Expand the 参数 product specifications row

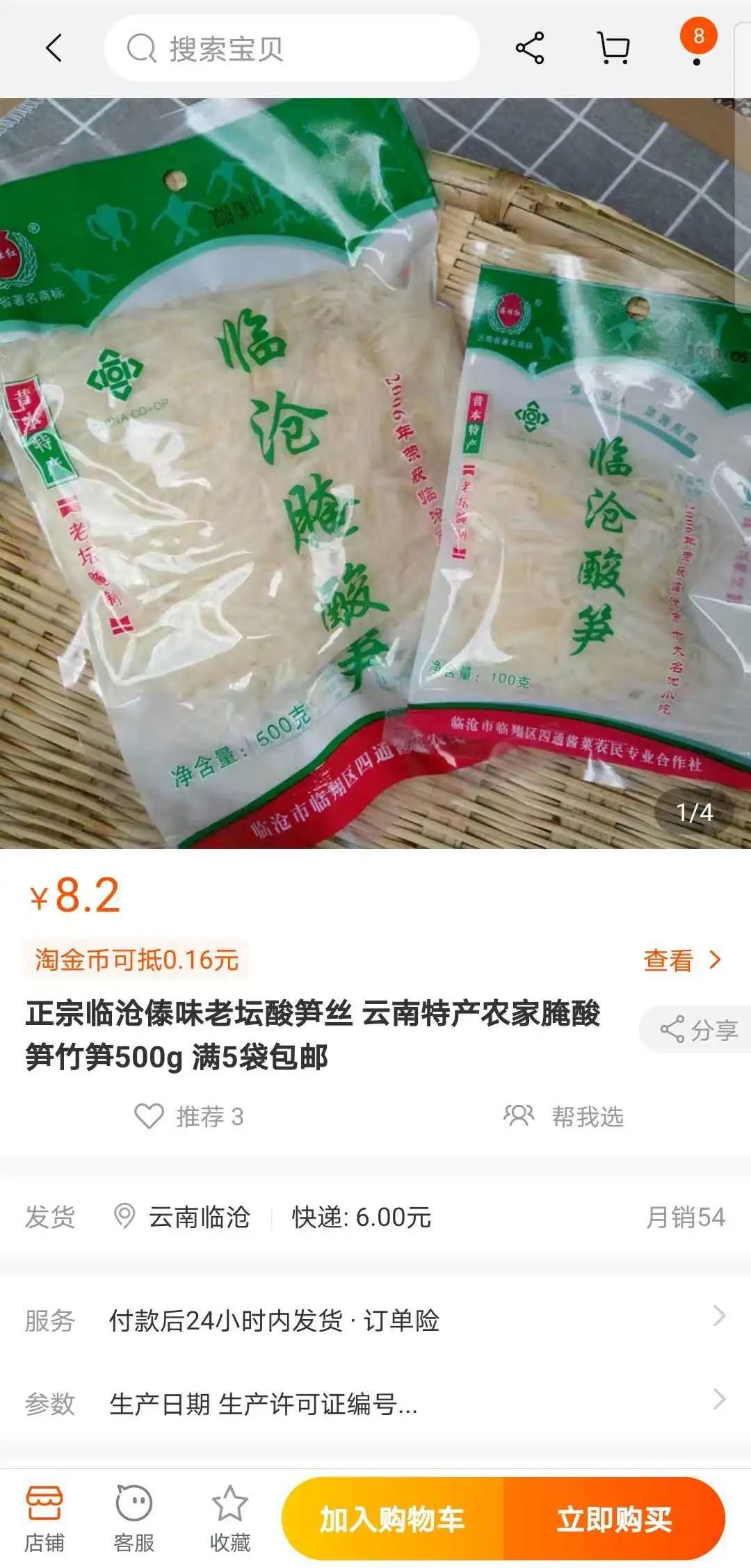pyautogui.click(x=375, y=1403)
